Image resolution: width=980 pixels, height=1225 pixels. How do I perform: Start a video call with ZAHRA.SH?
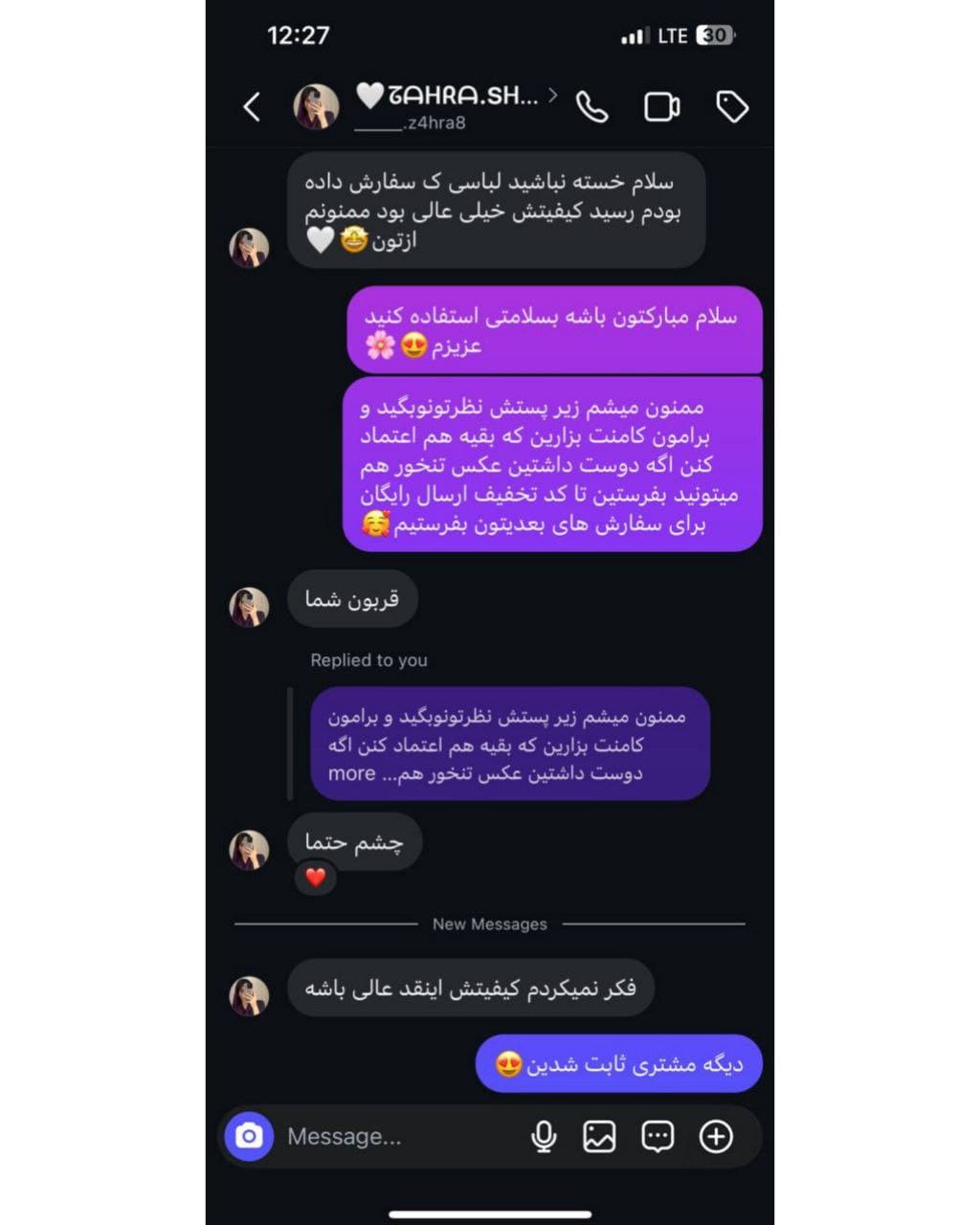click(661, 106)
